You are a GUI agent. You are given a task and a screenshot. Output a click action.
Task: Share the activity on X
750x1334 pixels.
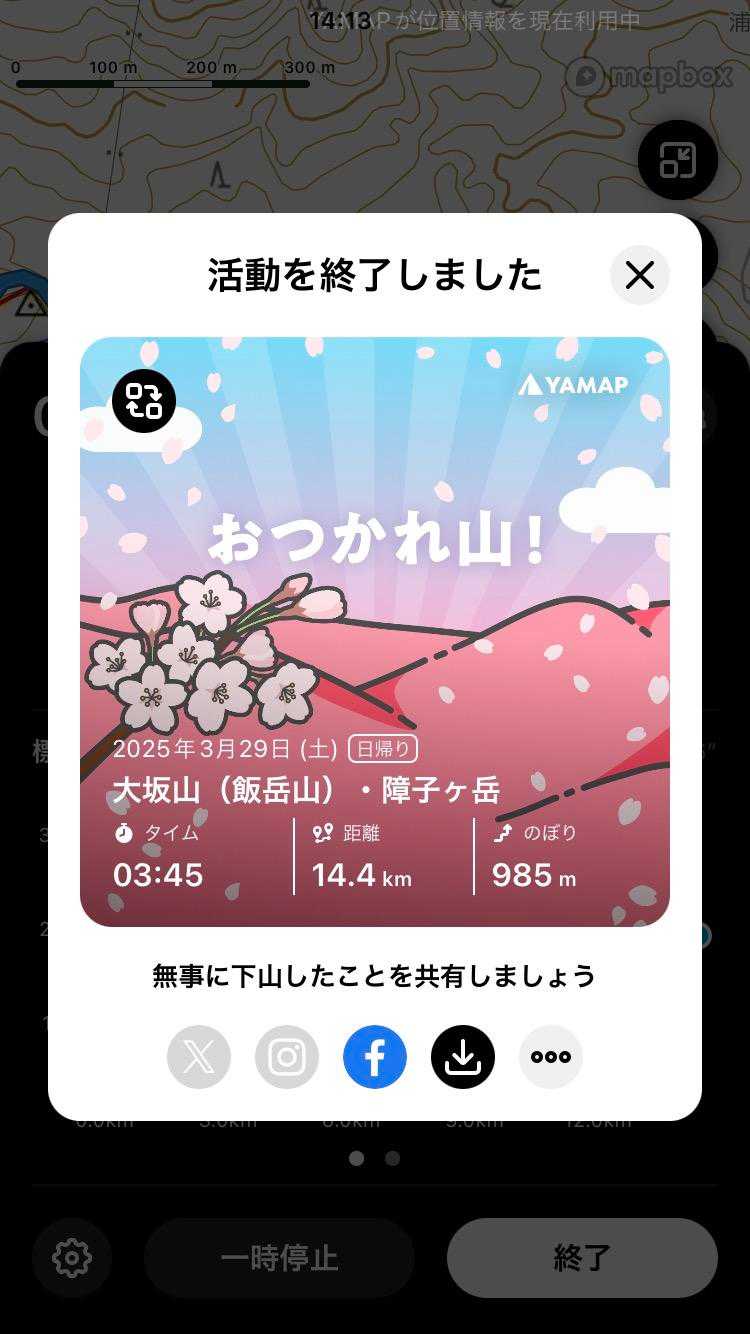tap(199, 1057)
